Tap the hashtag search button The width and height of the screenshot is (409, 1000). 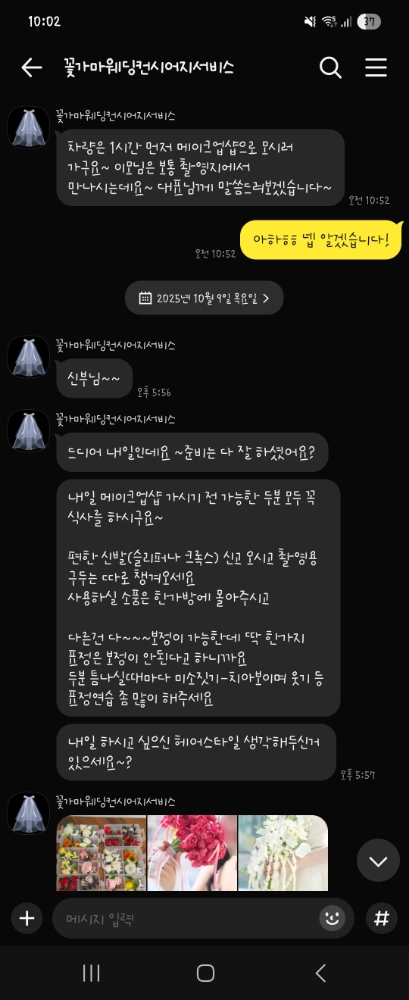(x=382, y=918)
